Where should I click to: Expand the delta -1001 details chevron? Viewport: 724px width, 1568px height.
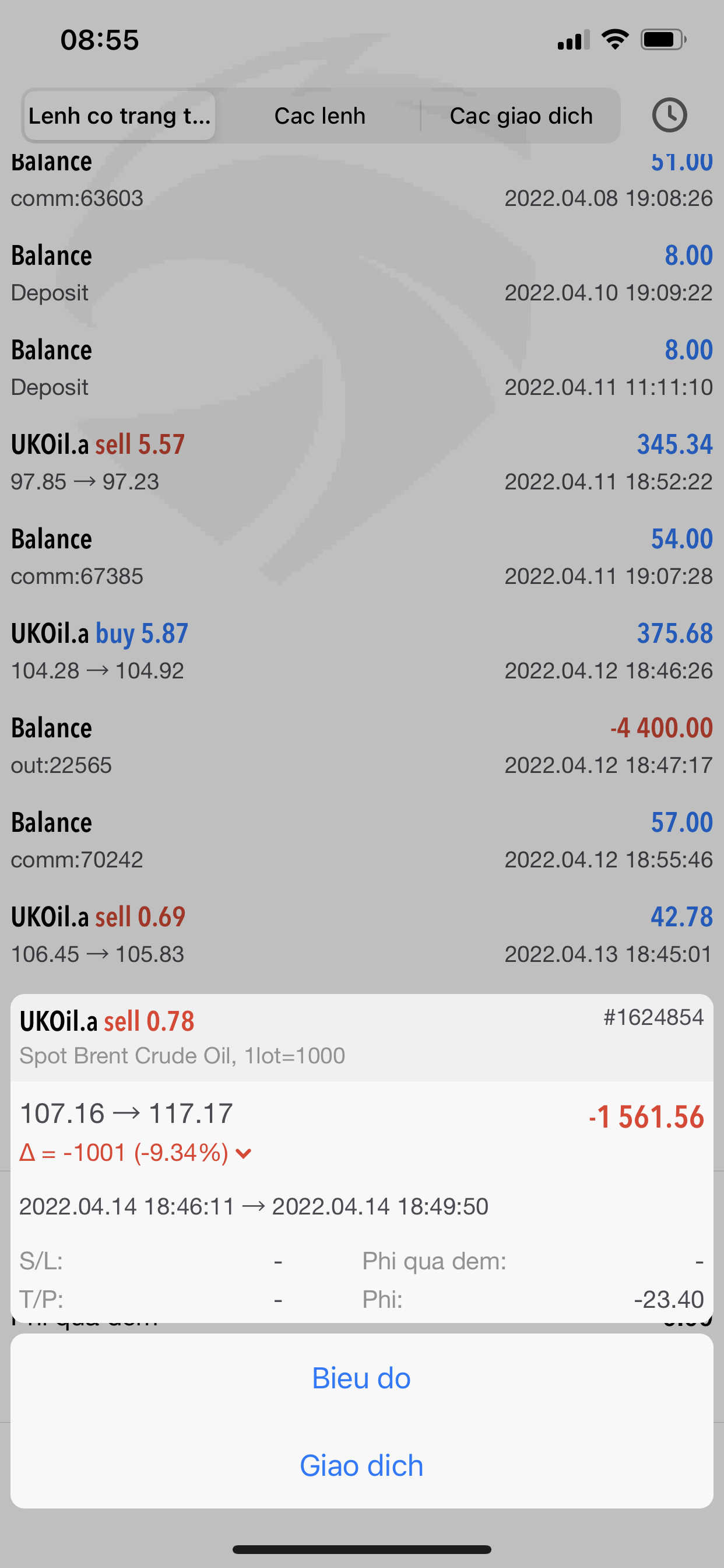(x=243, y=1153)
